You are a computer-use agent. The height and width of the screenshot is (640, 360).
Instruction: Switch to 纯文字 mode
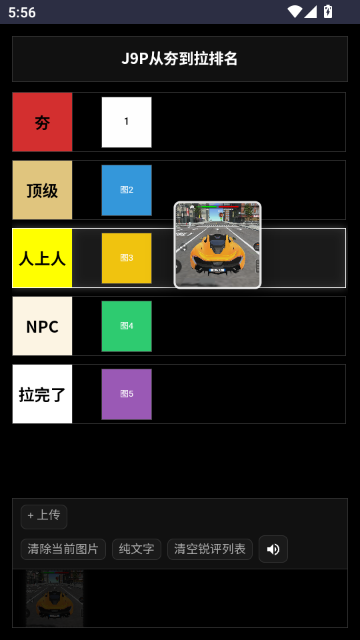coord(137,549)
